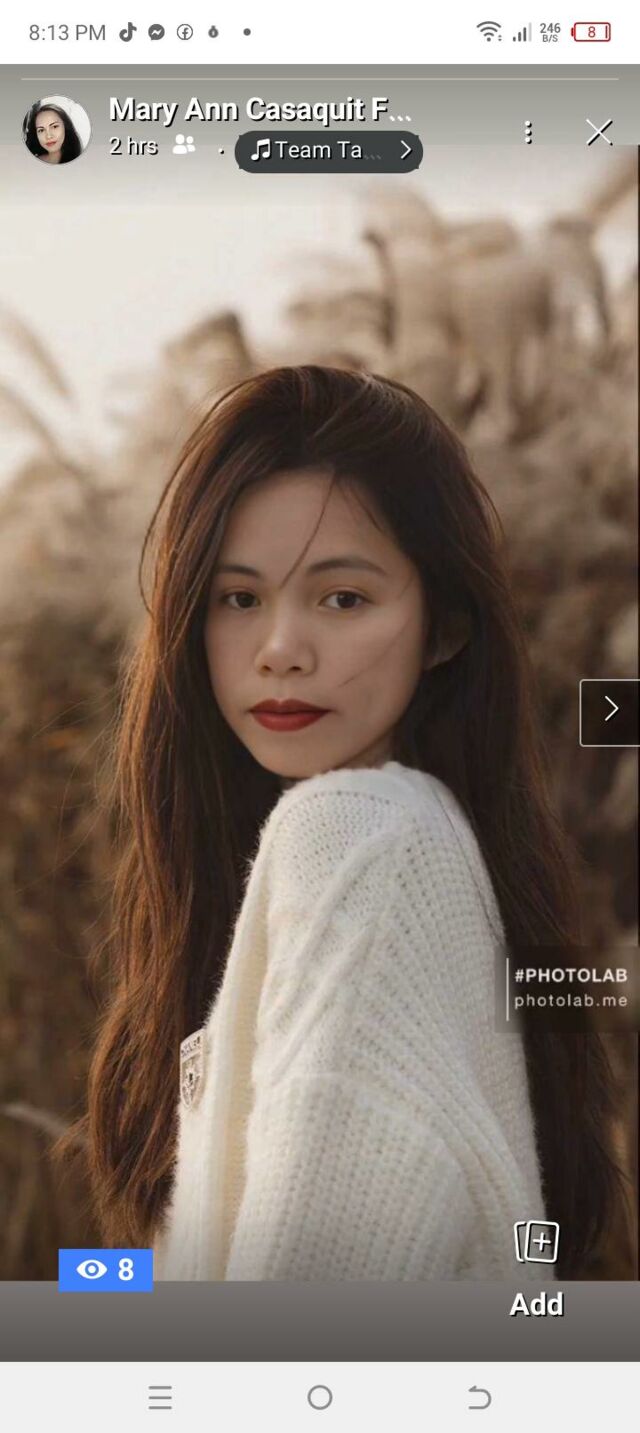Viewport: 640px width, 1433px height.
Task: View the list of 8 story viewers
Action: click(106, 1270)
